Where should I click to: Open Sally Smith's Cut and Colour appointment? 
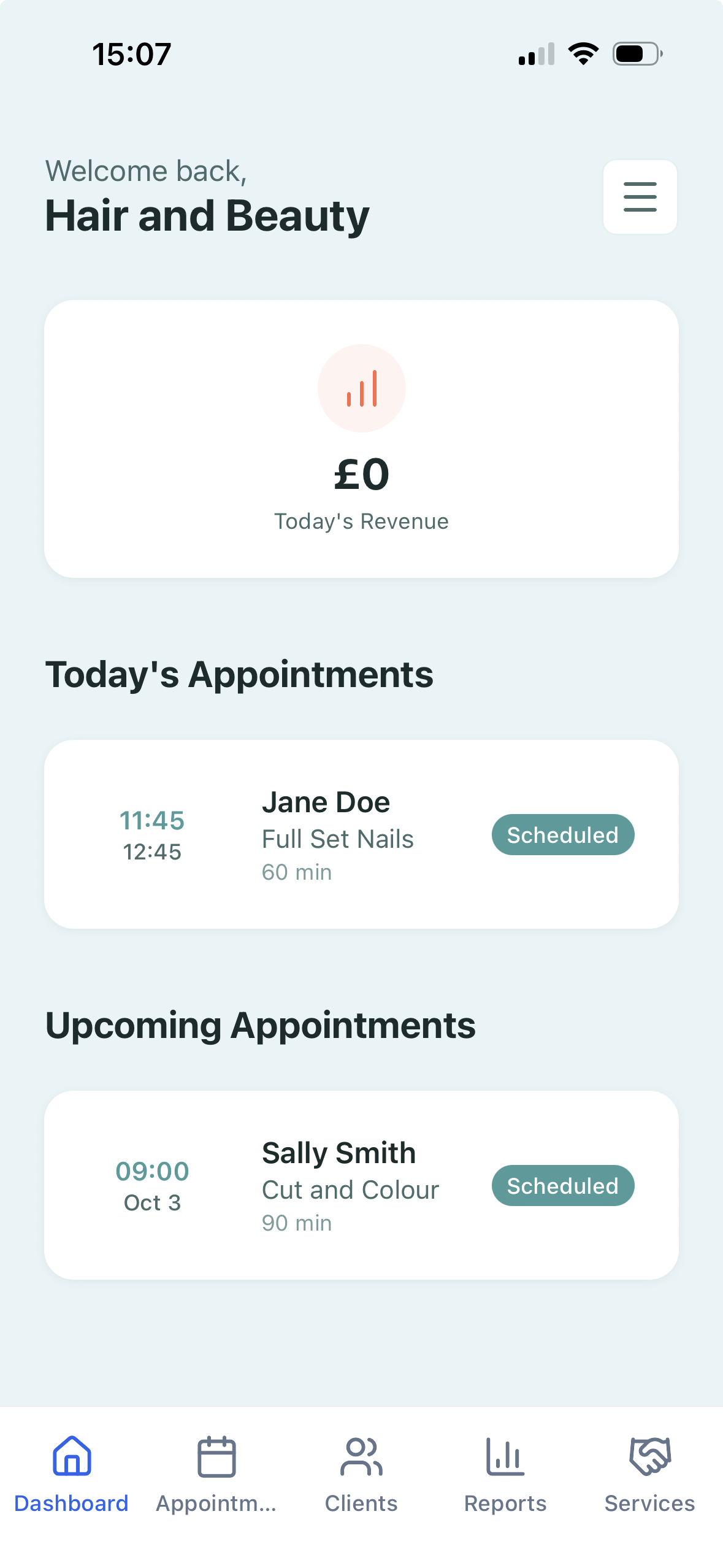[x=361, y=1185]
